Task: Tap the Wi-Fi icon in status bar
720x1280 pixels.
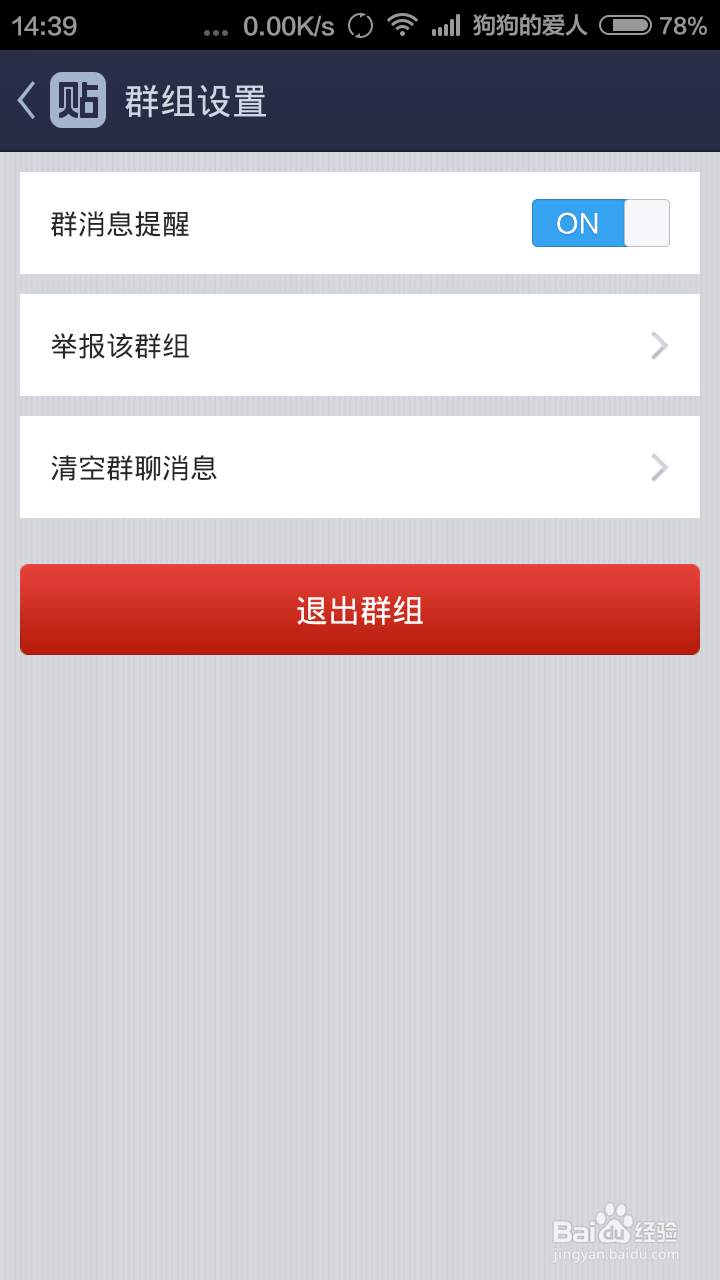Action: [x=403, y=27]
